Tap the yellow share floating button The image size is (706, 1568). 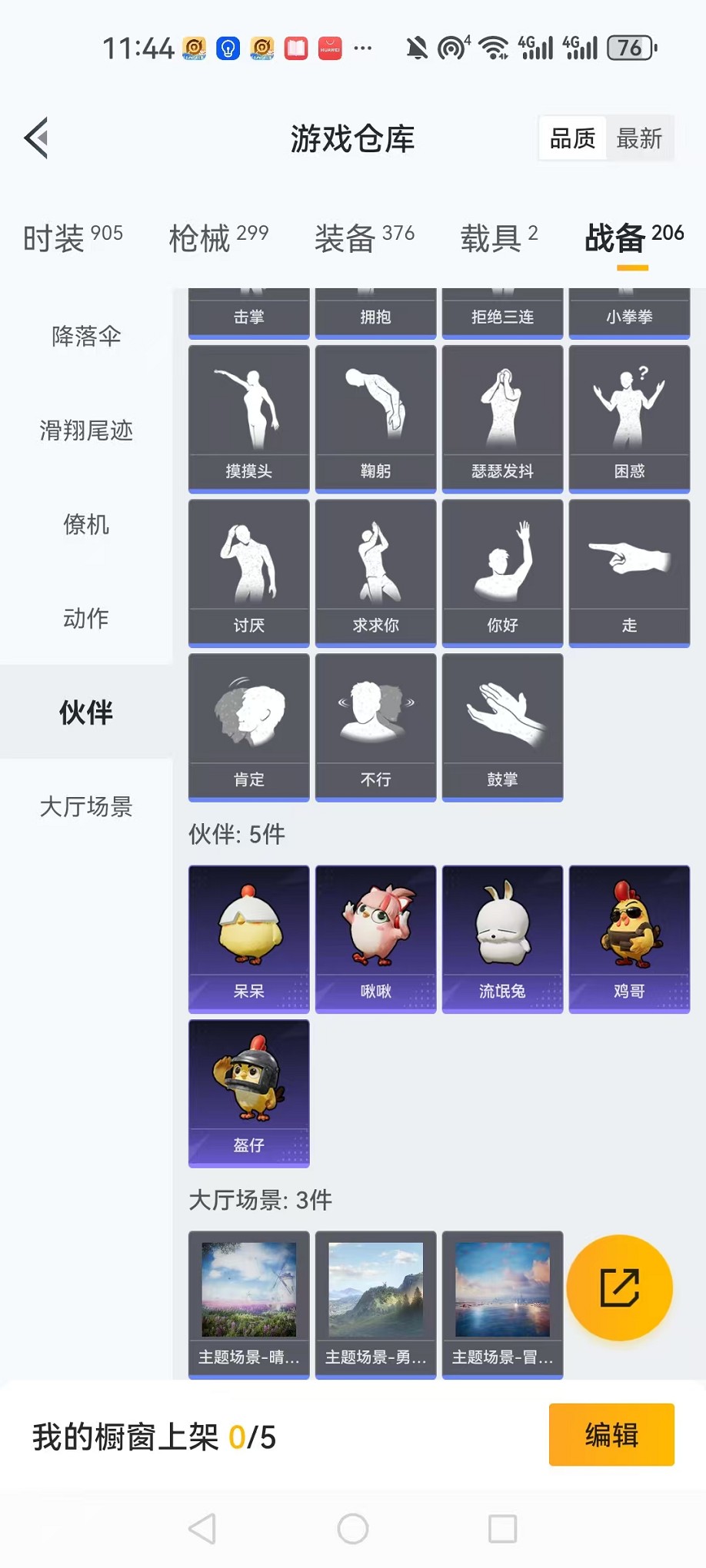pos(619,1287)
